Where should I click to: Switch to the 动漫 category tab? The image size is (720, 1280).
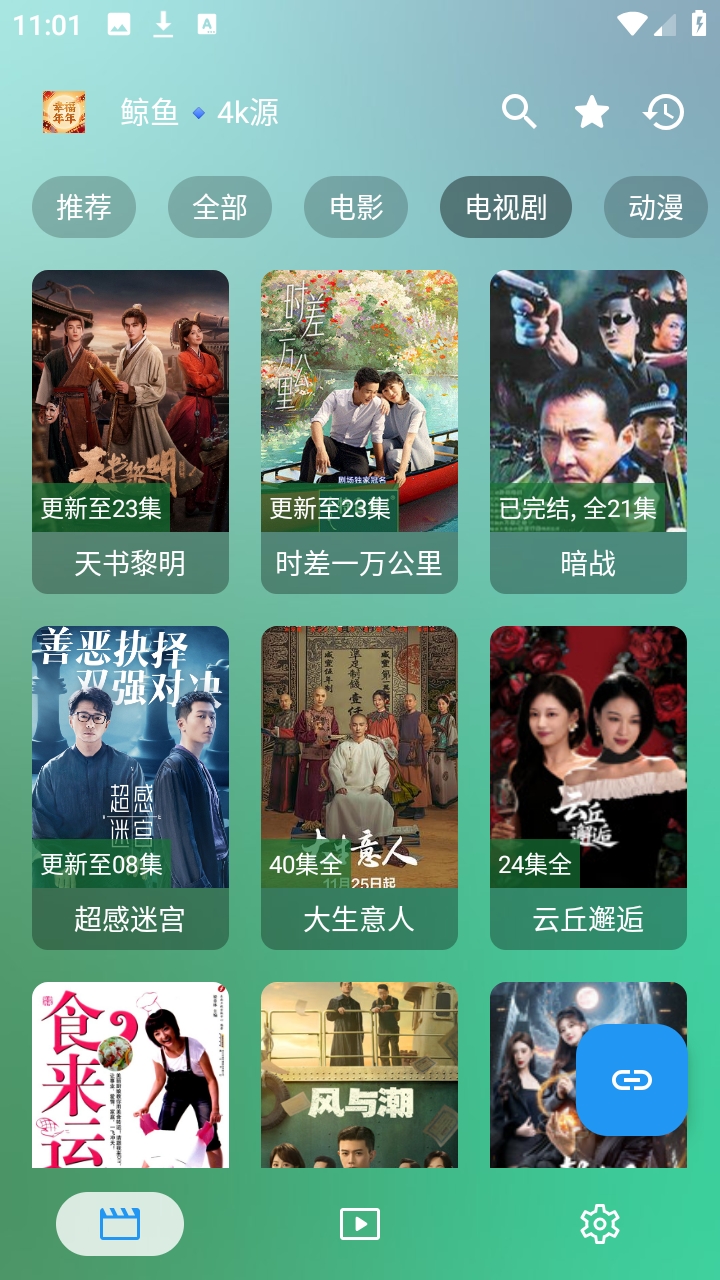point(657,206)
